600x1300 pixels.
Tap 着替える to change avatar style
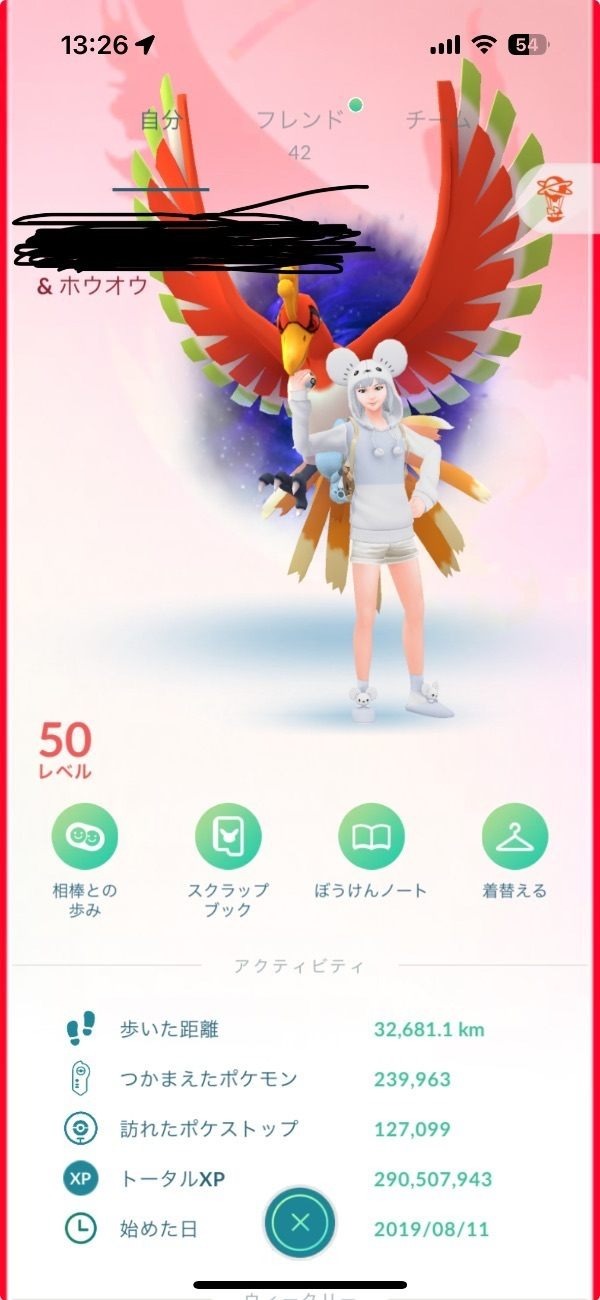(515, 837)
